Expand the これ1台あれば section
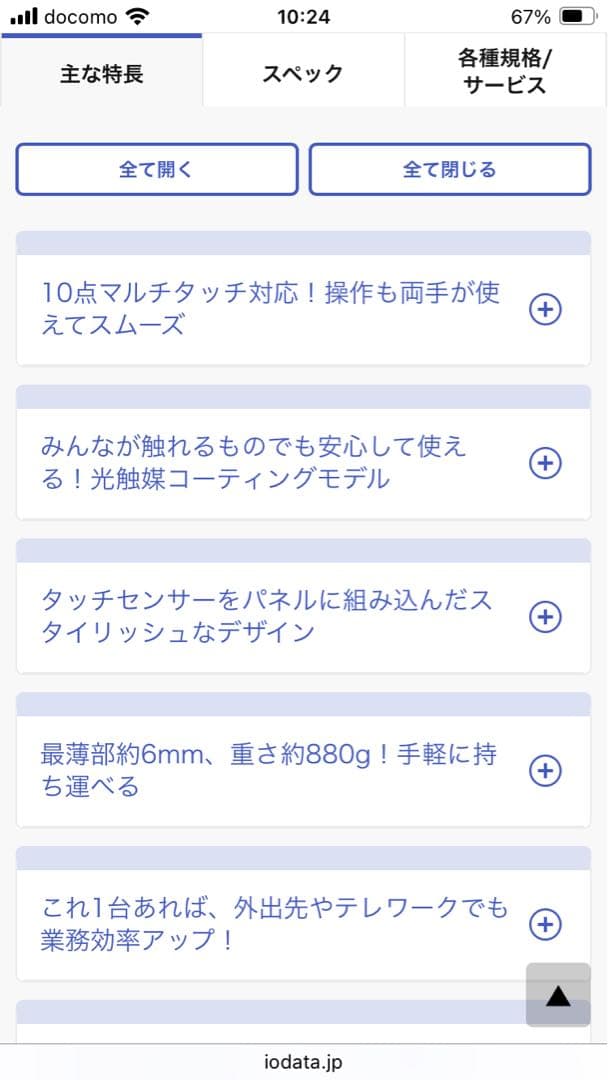 [x=544, y=924]
